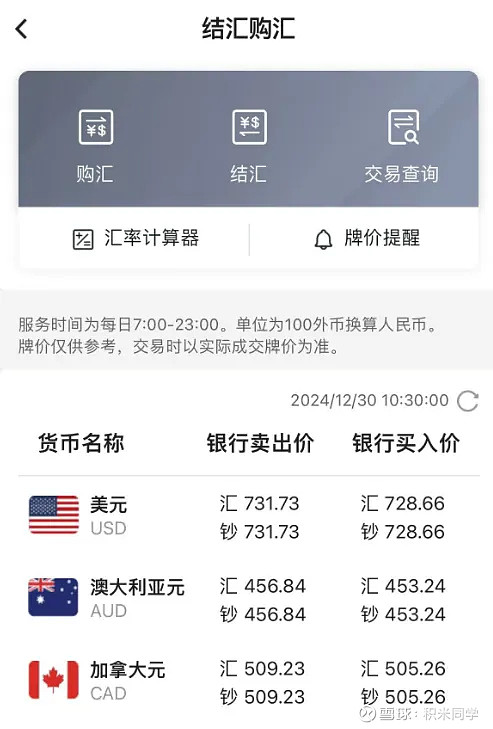Open 牌价提醒 price alerts

click(367, 239)
